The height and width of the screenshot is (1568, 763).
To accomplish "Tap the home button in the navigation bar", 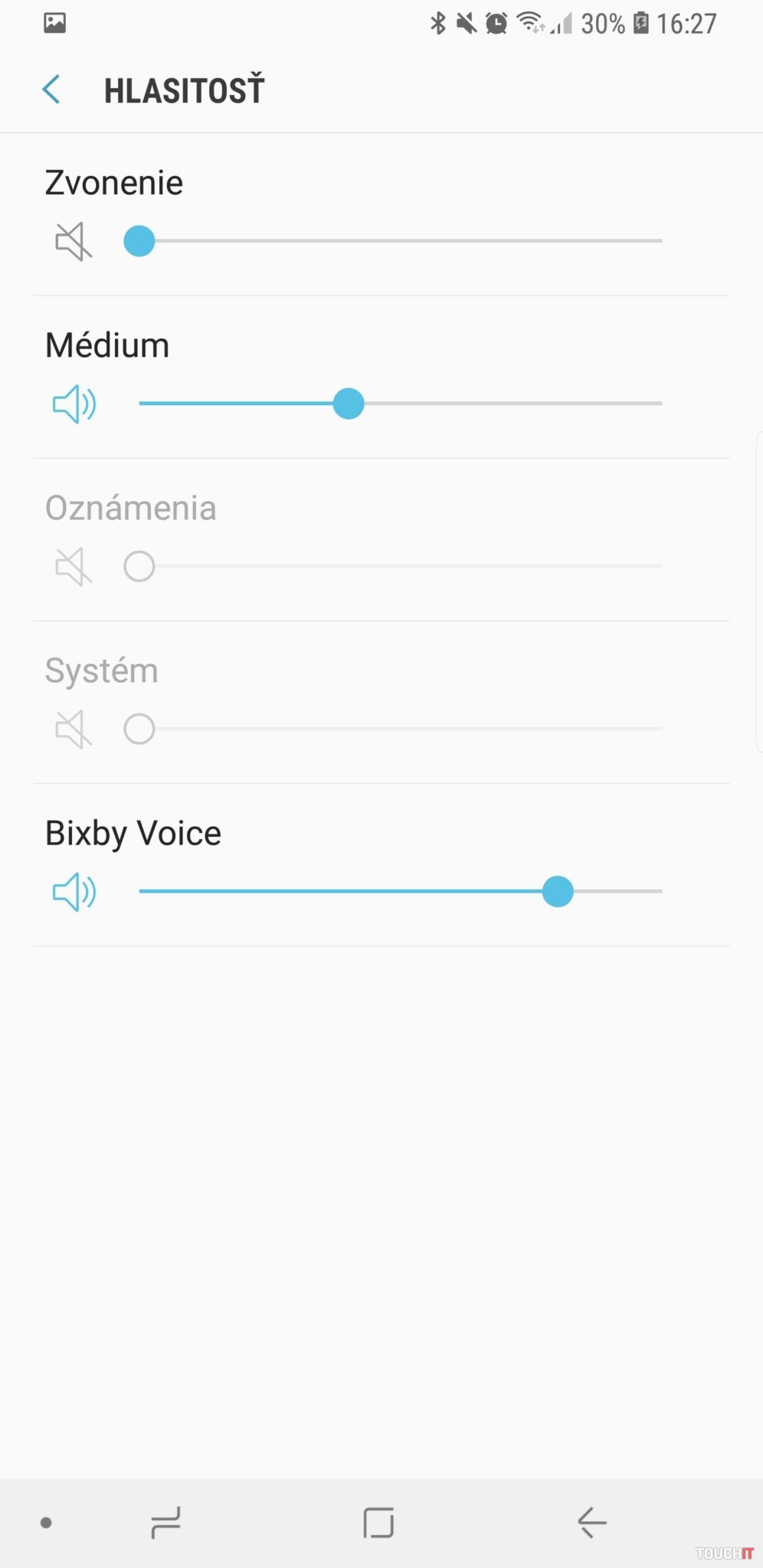I will (x=378, y=1522).
